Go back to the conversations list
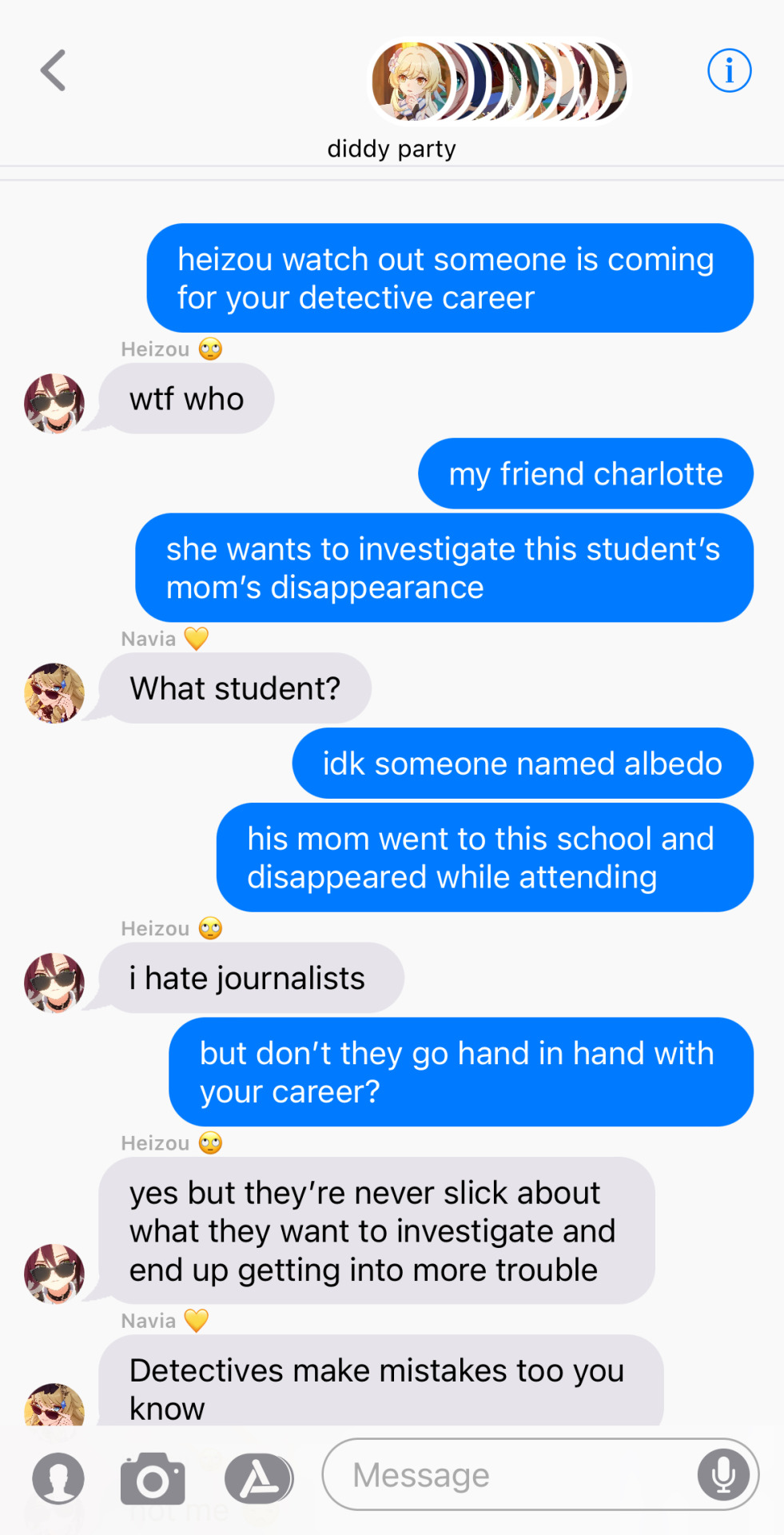Screen dimensions: 784x1535 pos(54,70)
